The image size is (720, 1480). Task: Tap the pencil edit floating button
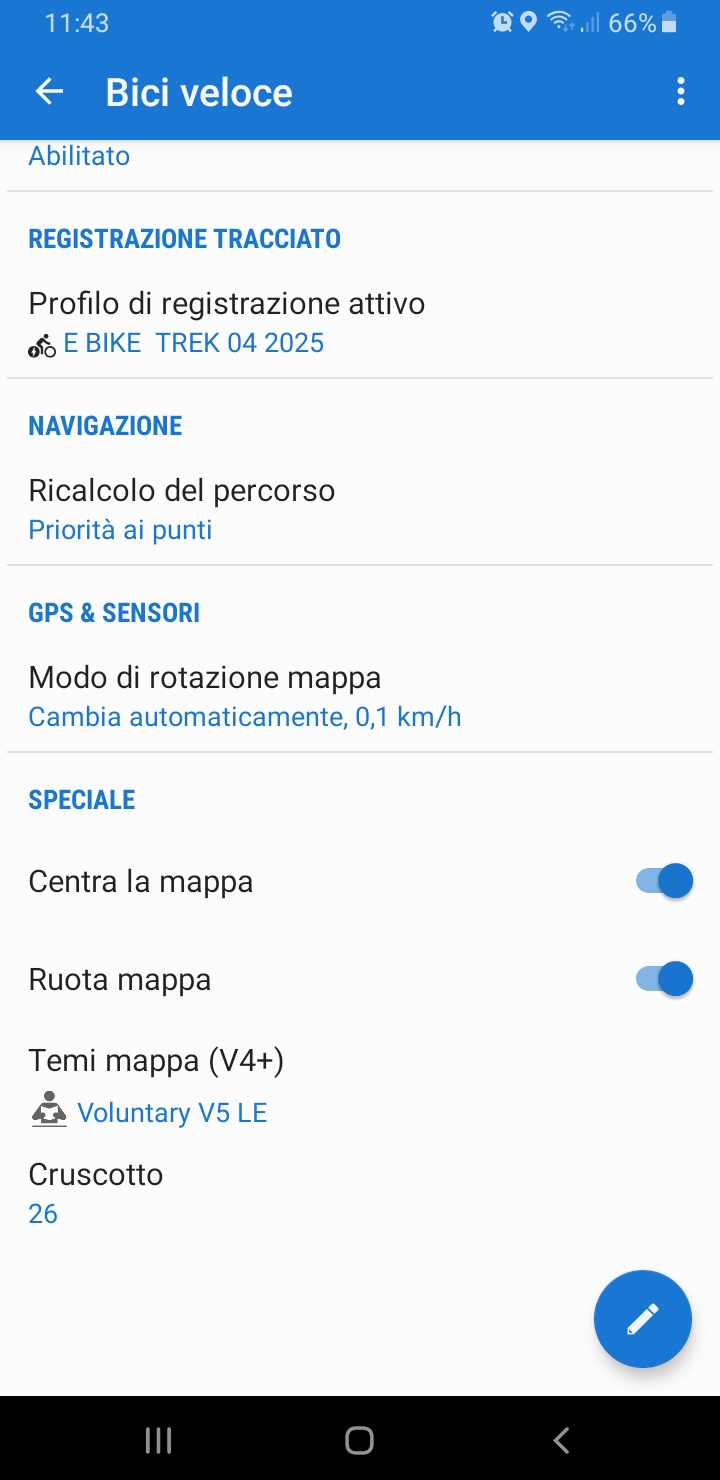coord(642,1318)
